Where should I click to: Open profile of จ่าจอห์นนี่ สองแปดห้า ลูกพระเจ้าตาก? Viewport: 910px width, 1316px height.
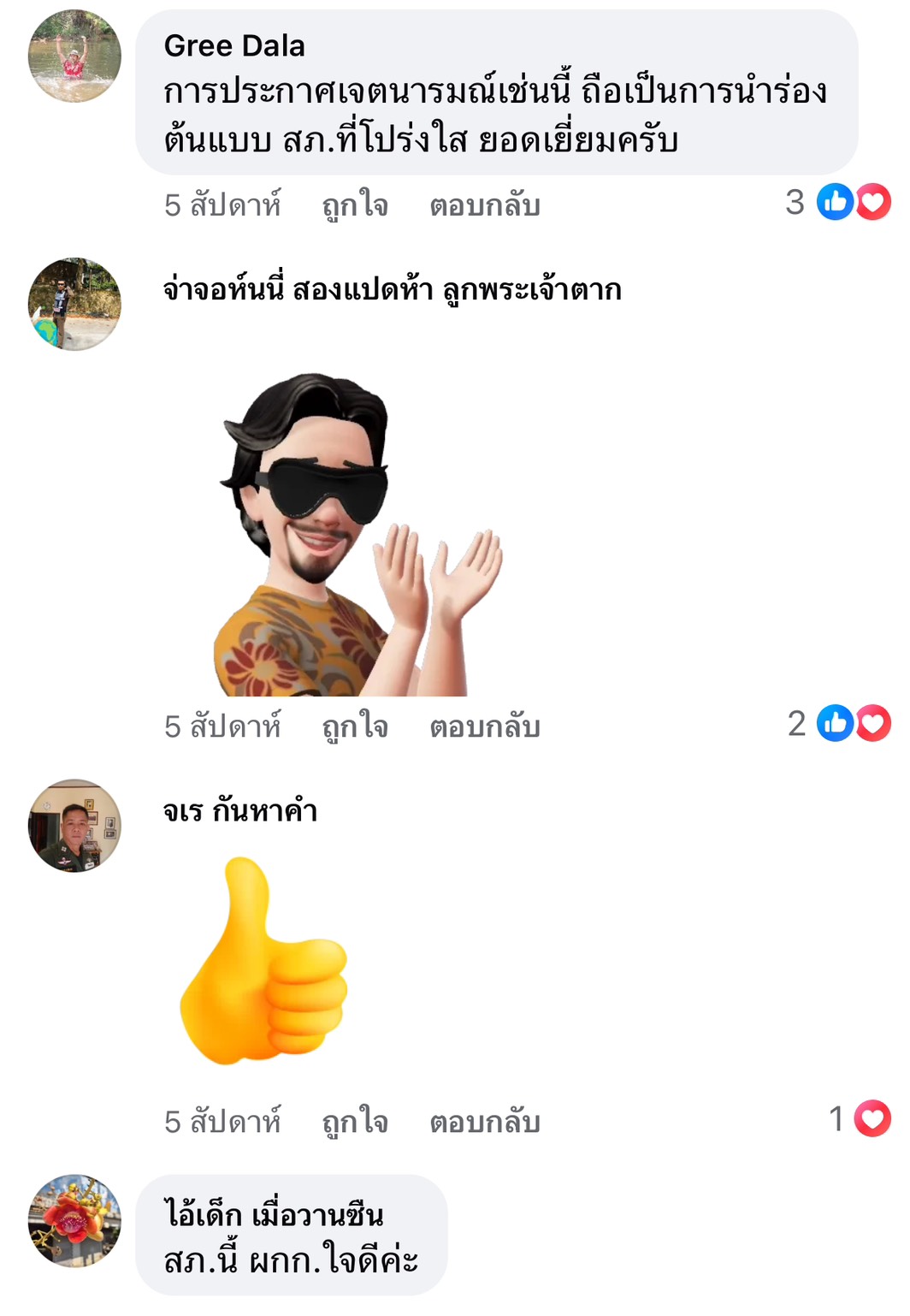[x=392, y=290]
